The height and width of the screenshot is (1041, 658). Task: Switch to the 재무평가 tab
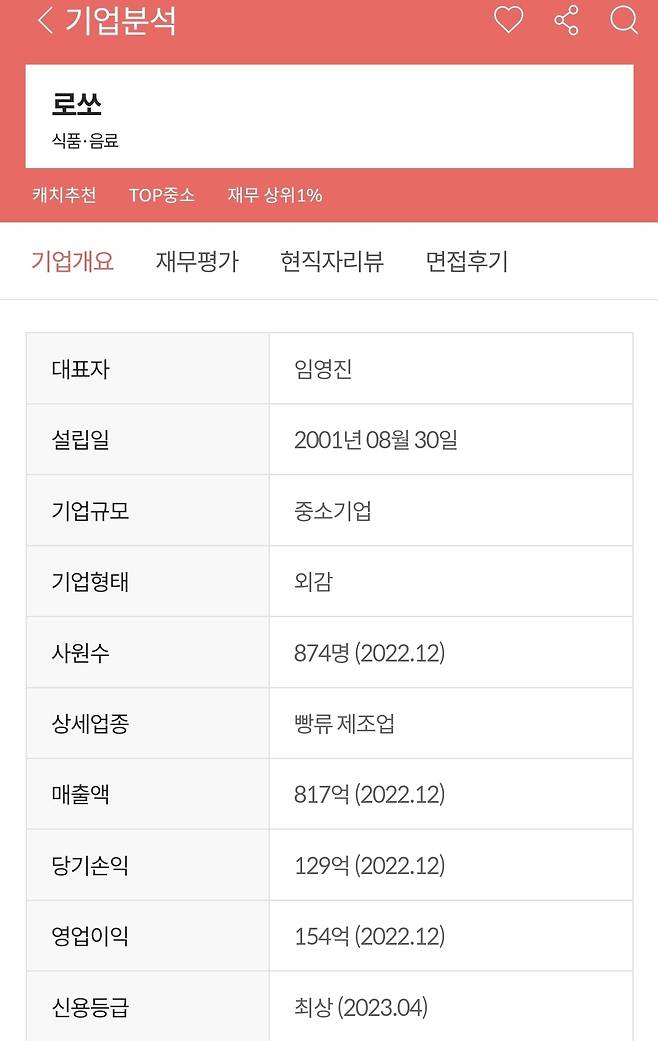tap(197, 262)
